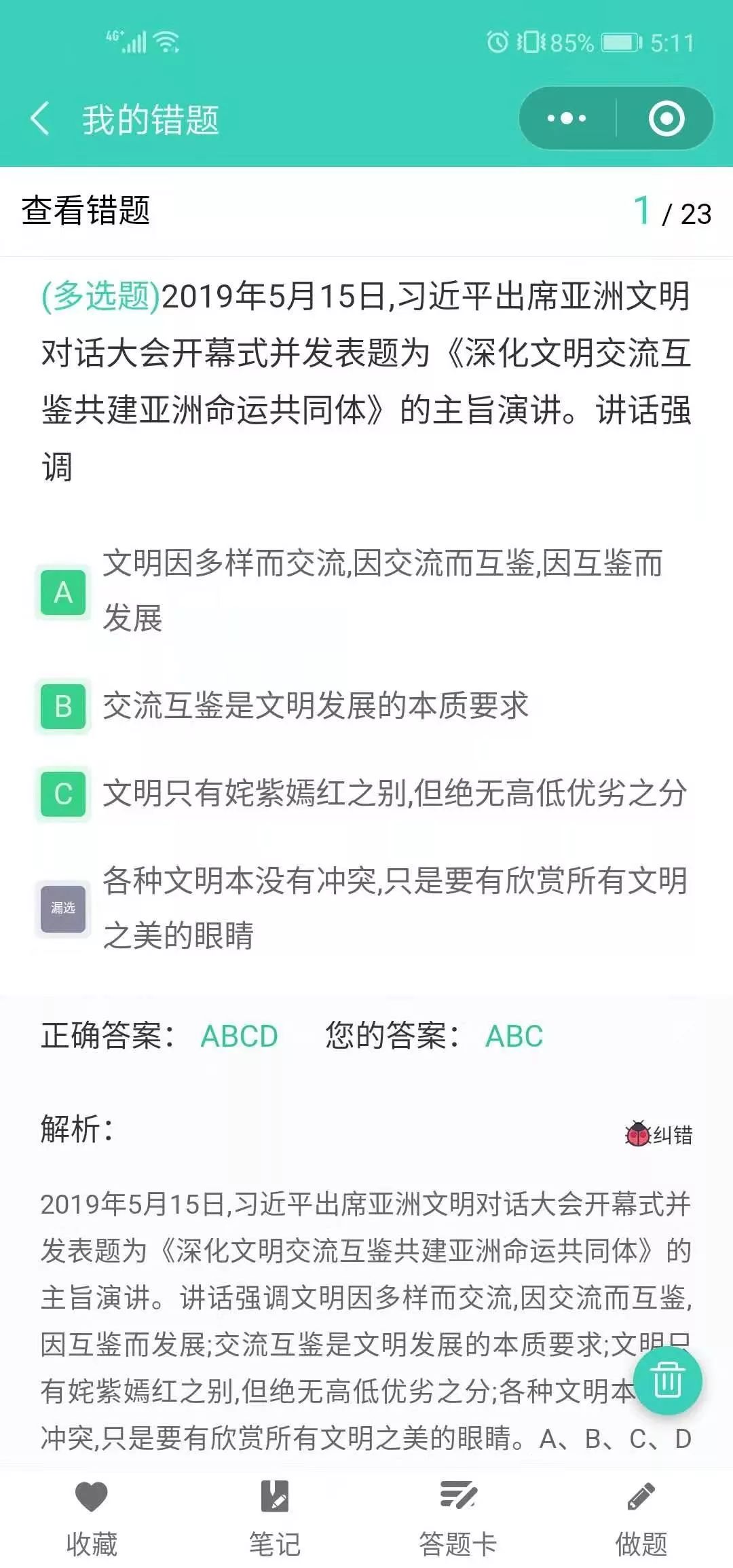Tap the 漏选 option D box

(63, 908)
